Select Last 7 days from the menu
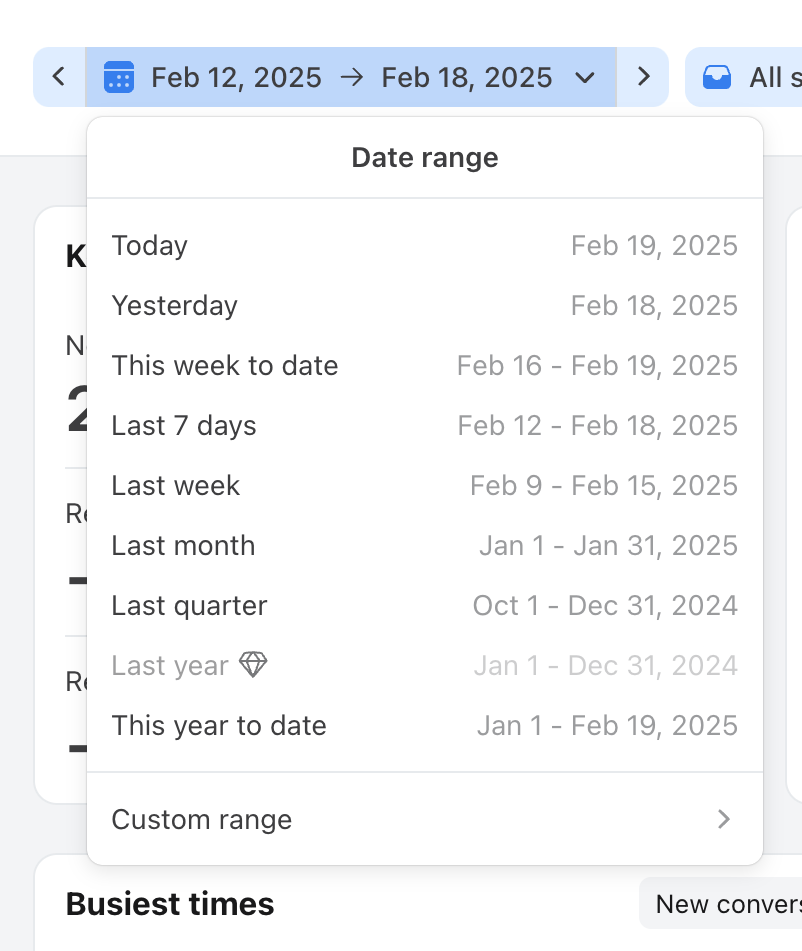This screenshot has height=951, width=802. coord(184,425)
